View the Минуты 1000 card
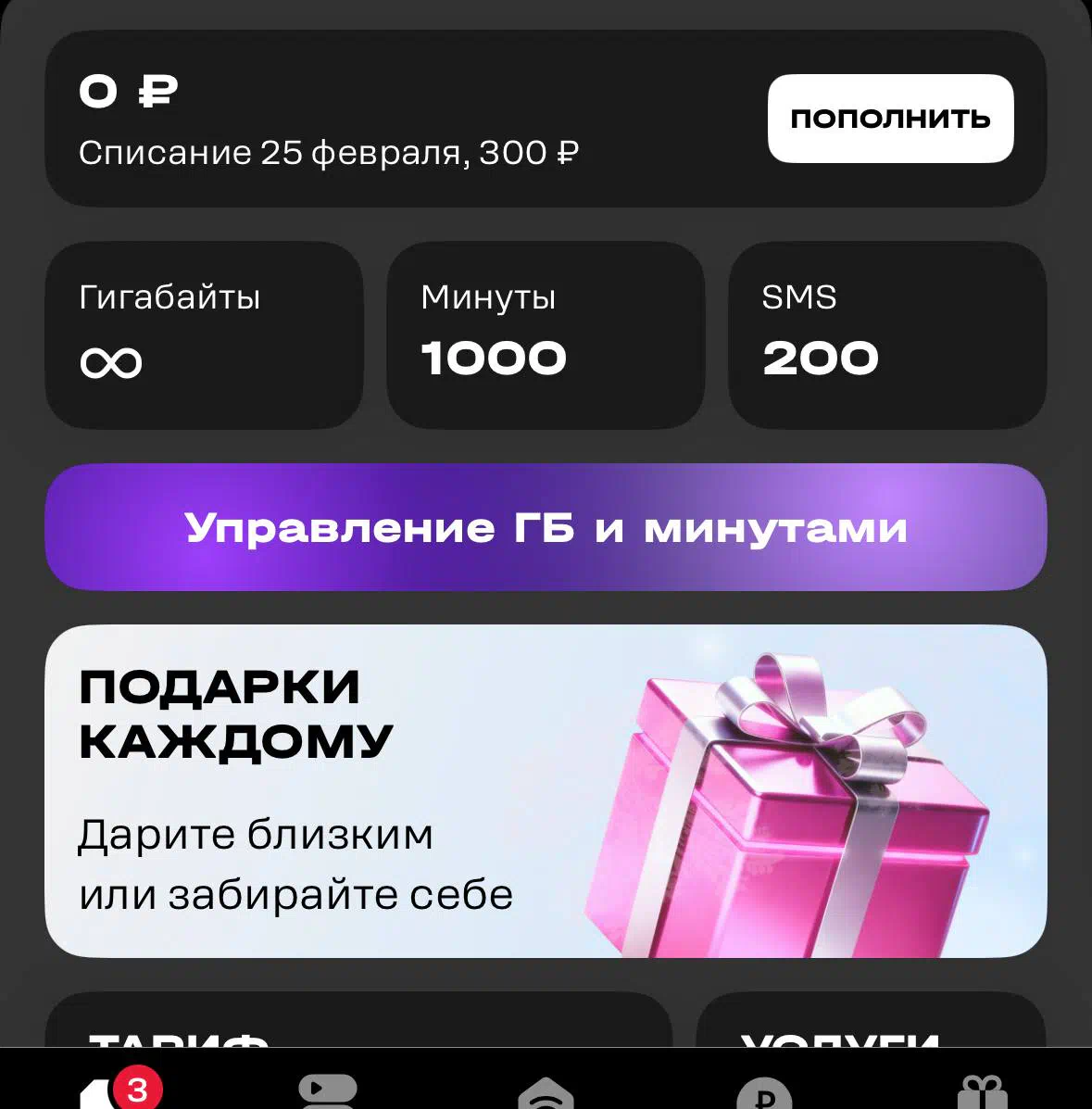 click(546, 334)
